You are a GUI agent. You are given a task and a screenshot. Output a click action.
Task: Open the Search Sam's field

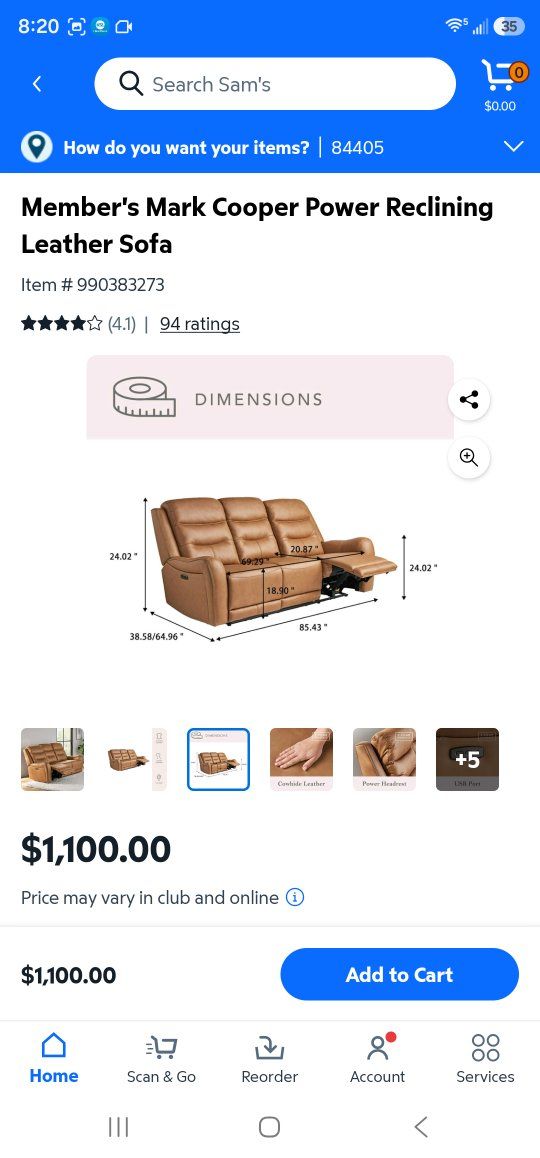275,84
